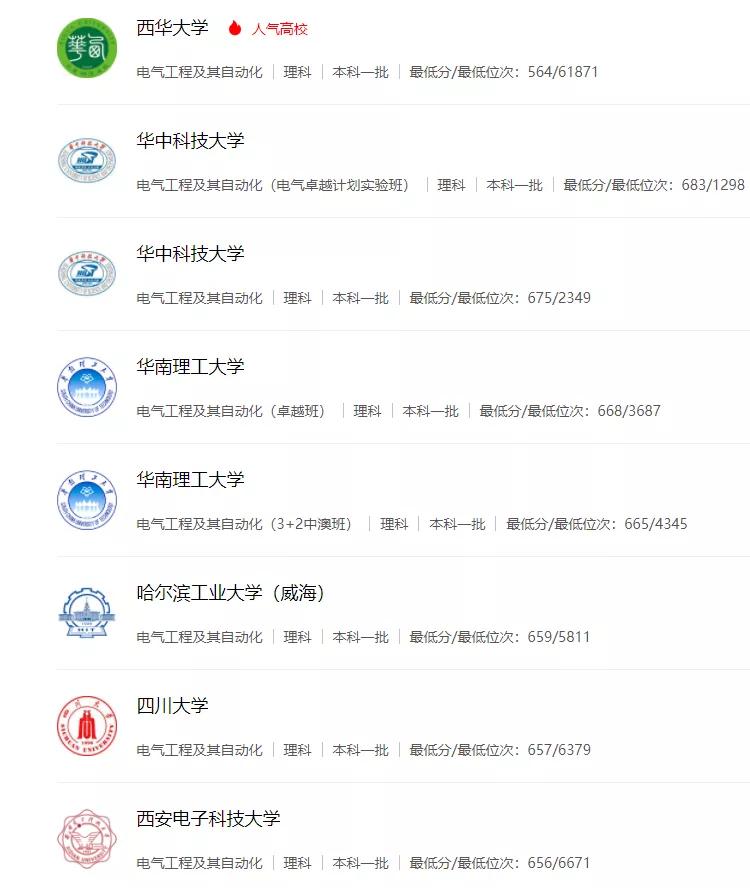This screenshot has width=750, height=888.
Task: Click the 人气高校 label
Action: (284, 29)
